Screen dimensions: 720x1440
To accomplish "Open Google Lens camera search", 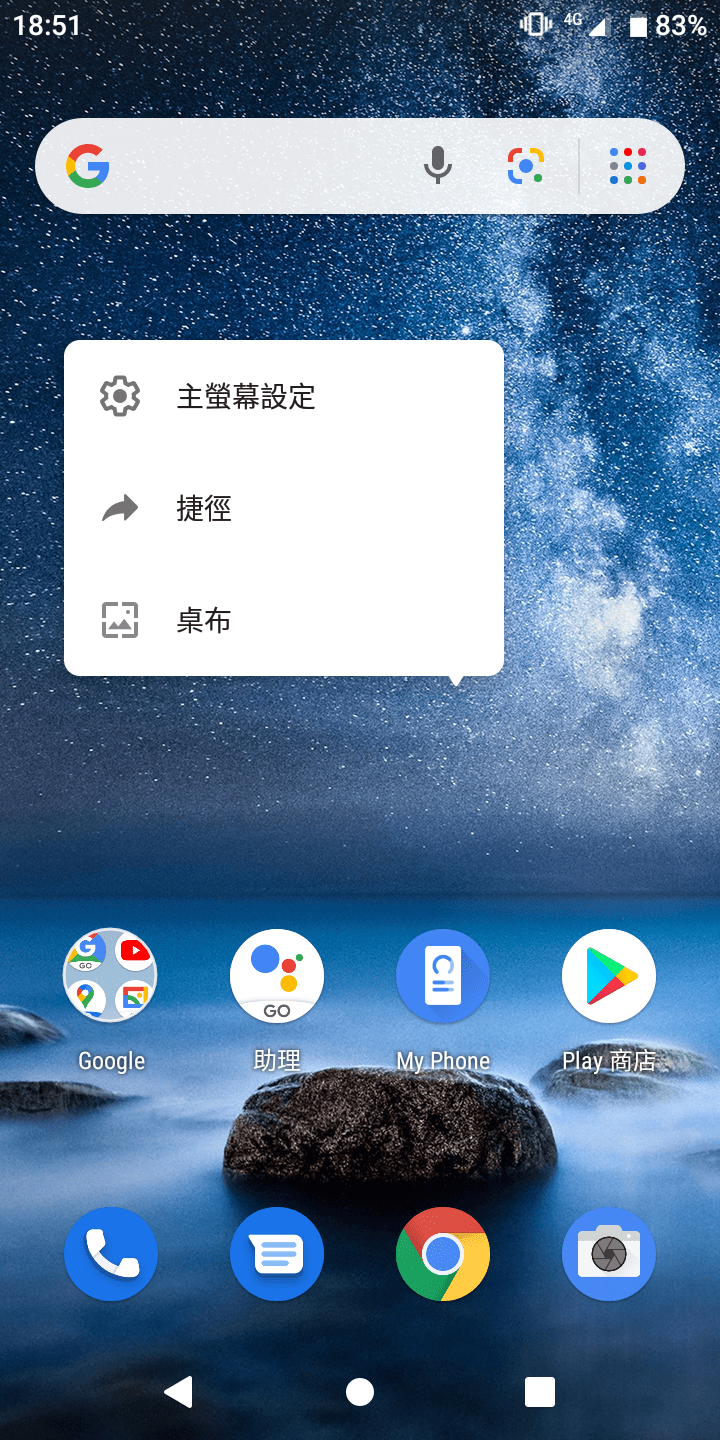I will (x=525, y=166).
